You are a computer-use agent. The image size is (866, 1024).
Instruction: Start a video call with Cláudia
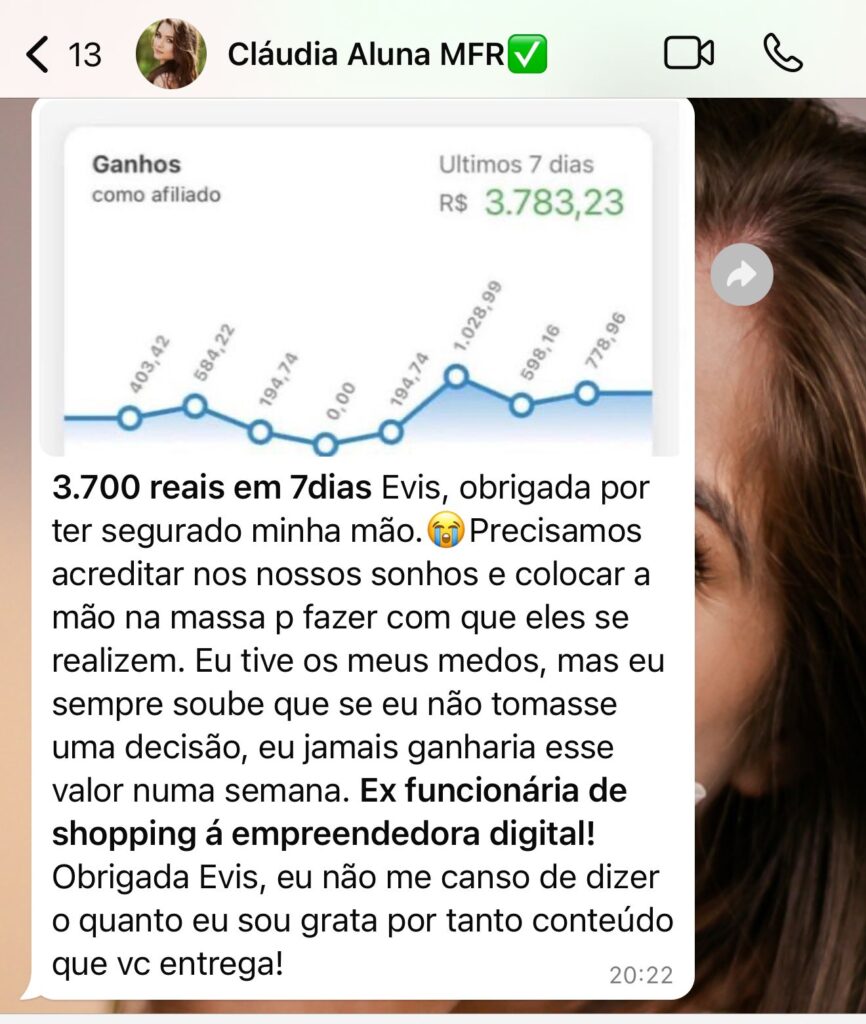pos(689,54)
